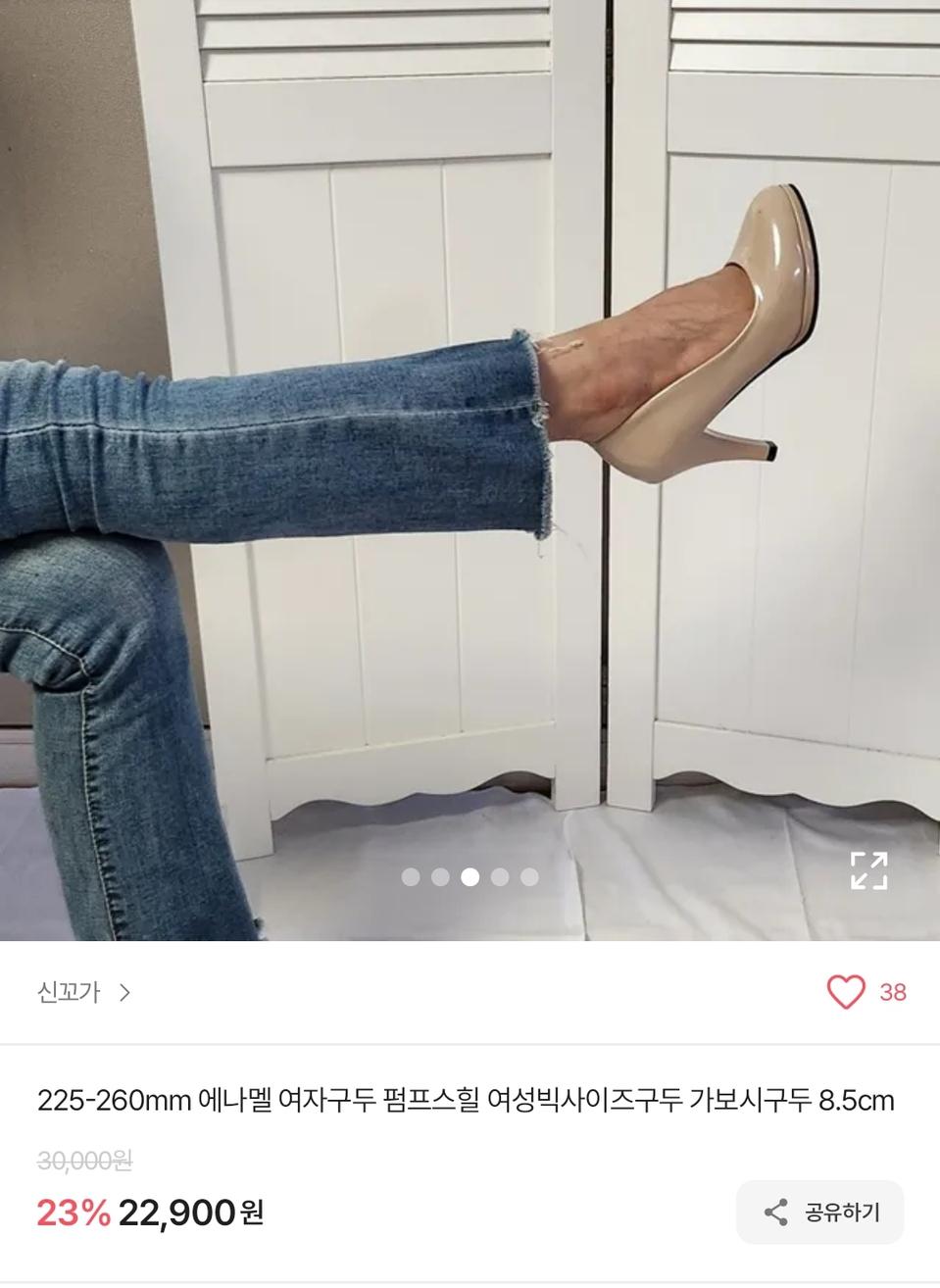
Task: Tap the share arrow icon inside 공유하기 button
Action: [777, 1212]
